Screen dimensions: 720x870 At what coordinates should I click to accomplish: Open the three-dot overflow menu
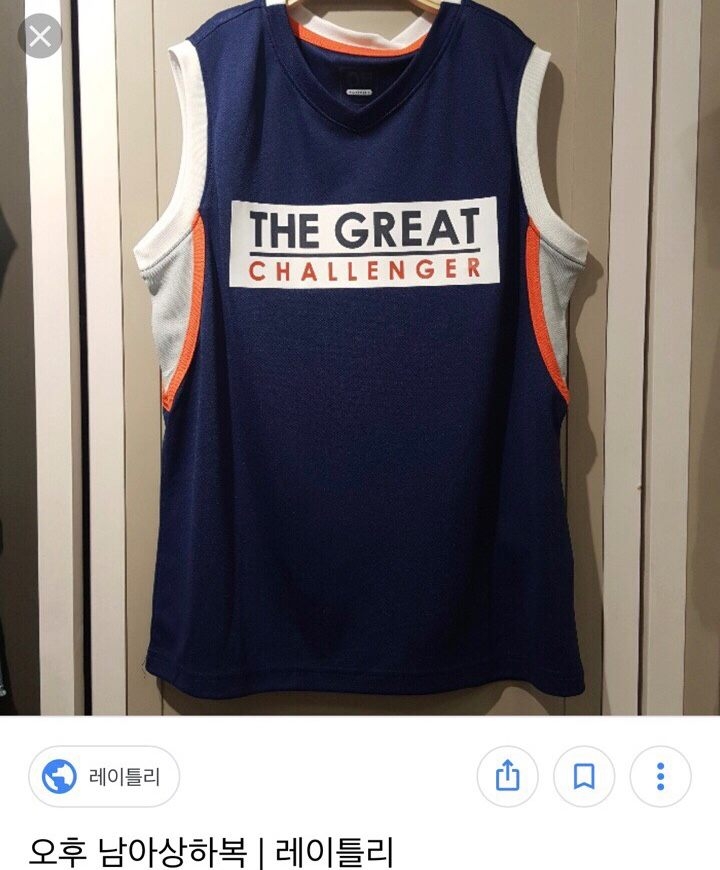(x=660, y=776)
